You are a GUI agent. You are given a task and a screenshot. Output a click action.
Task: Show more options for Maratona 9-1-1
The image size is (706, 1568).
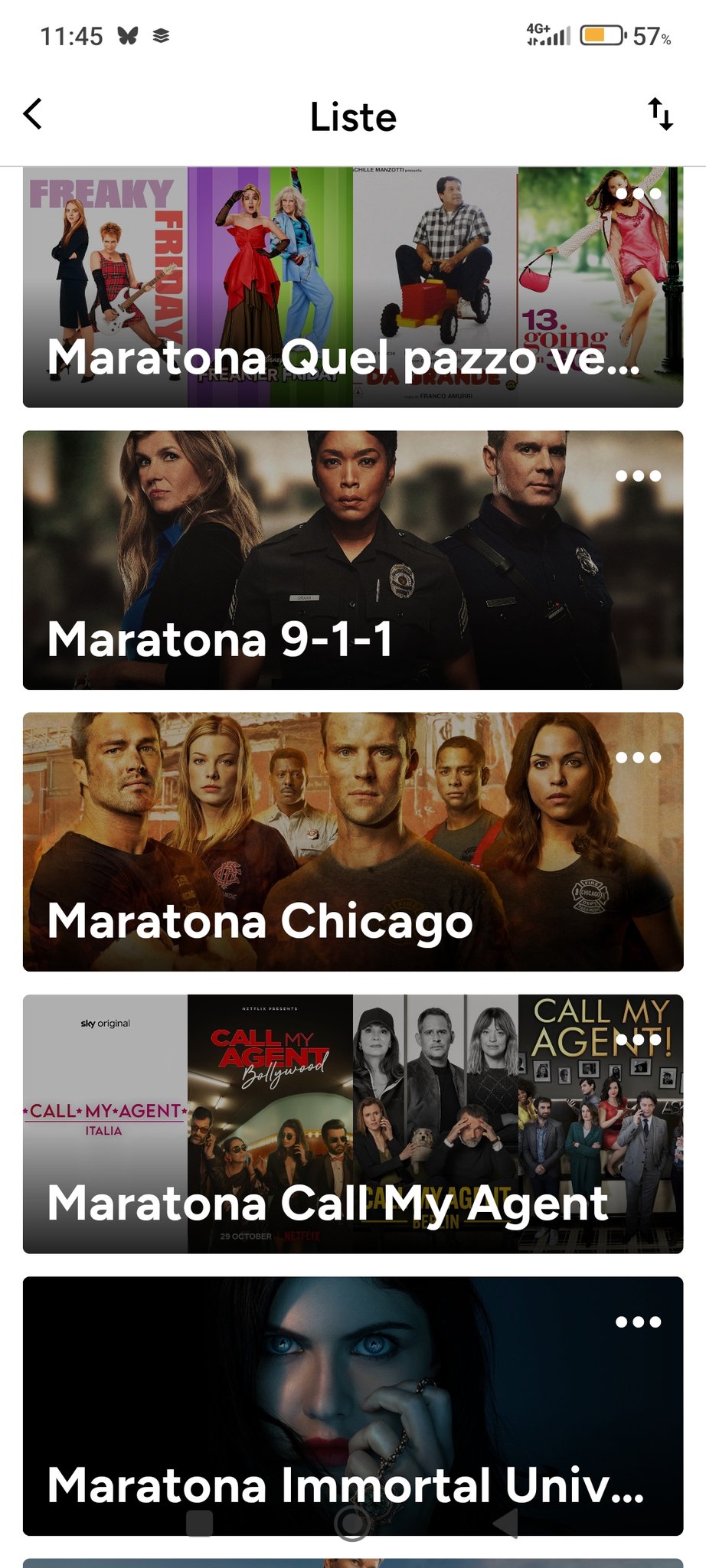(x=638, y=475)
